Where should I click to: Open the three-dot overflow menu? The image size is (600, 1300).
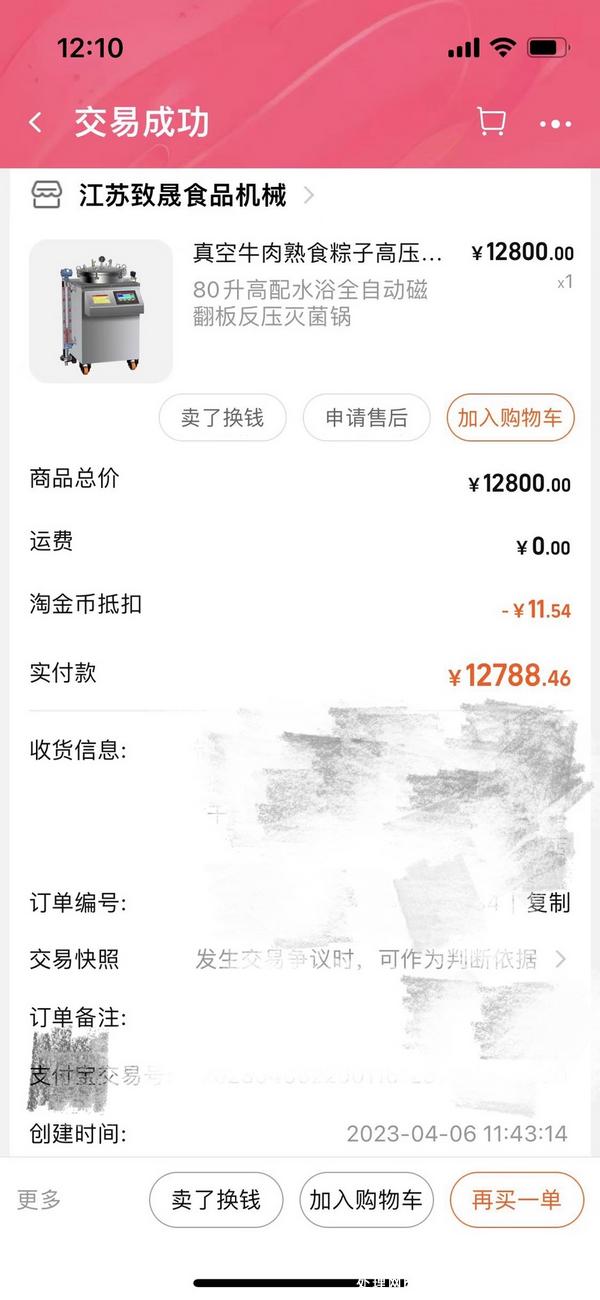(555, 124)
